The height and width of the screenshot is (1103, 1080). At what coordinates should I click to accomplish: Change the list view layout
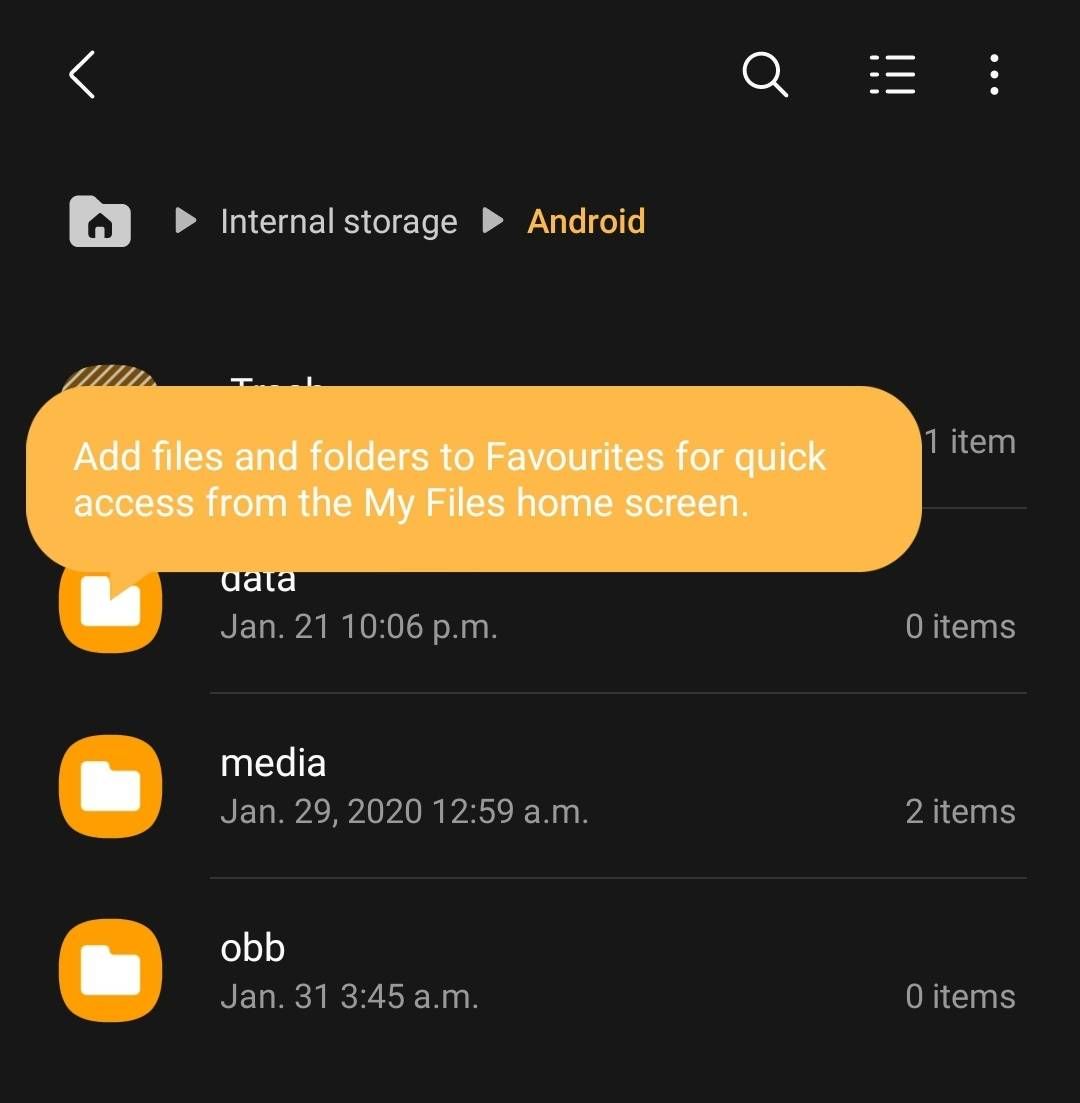892,75
